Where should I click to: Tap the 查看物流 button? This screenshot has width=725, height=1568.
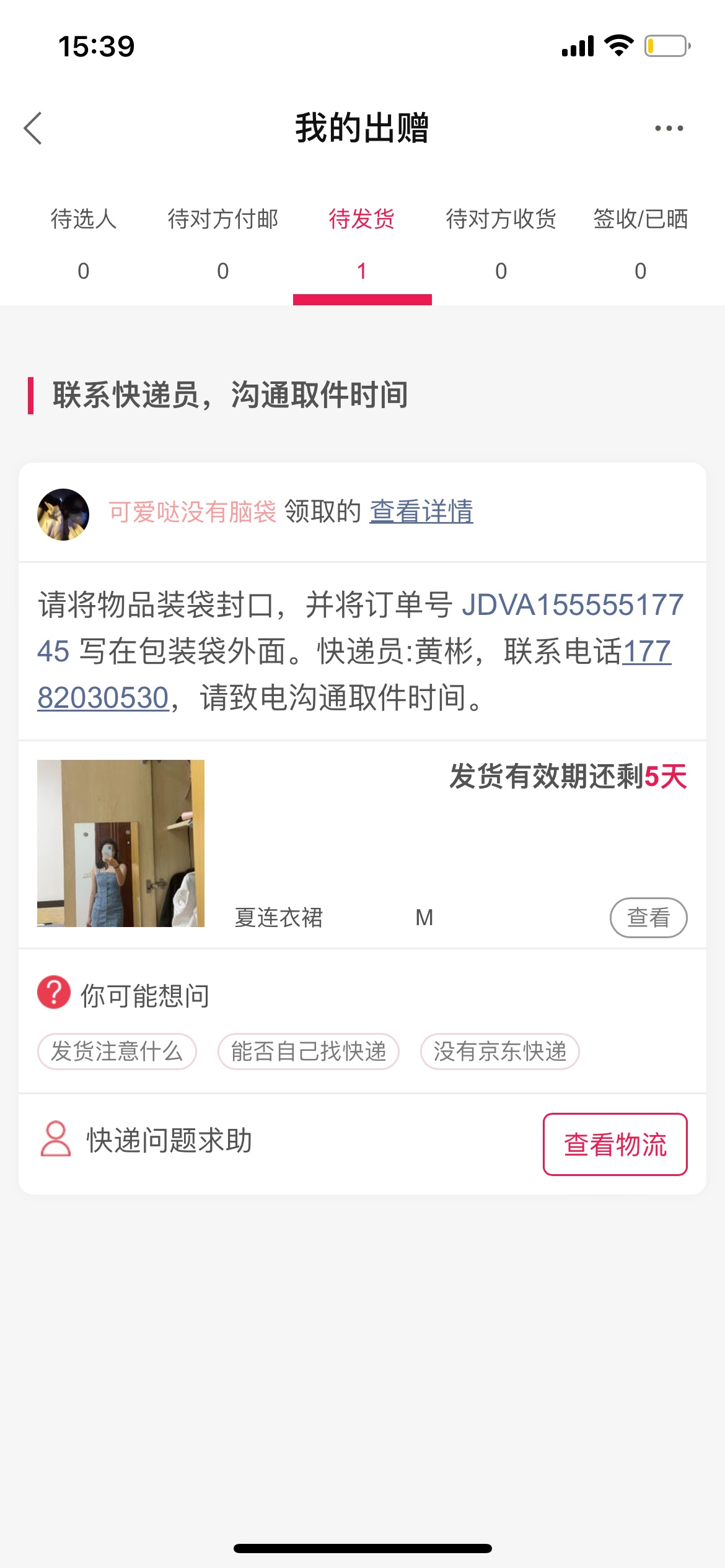click(x=615, y=1144)
